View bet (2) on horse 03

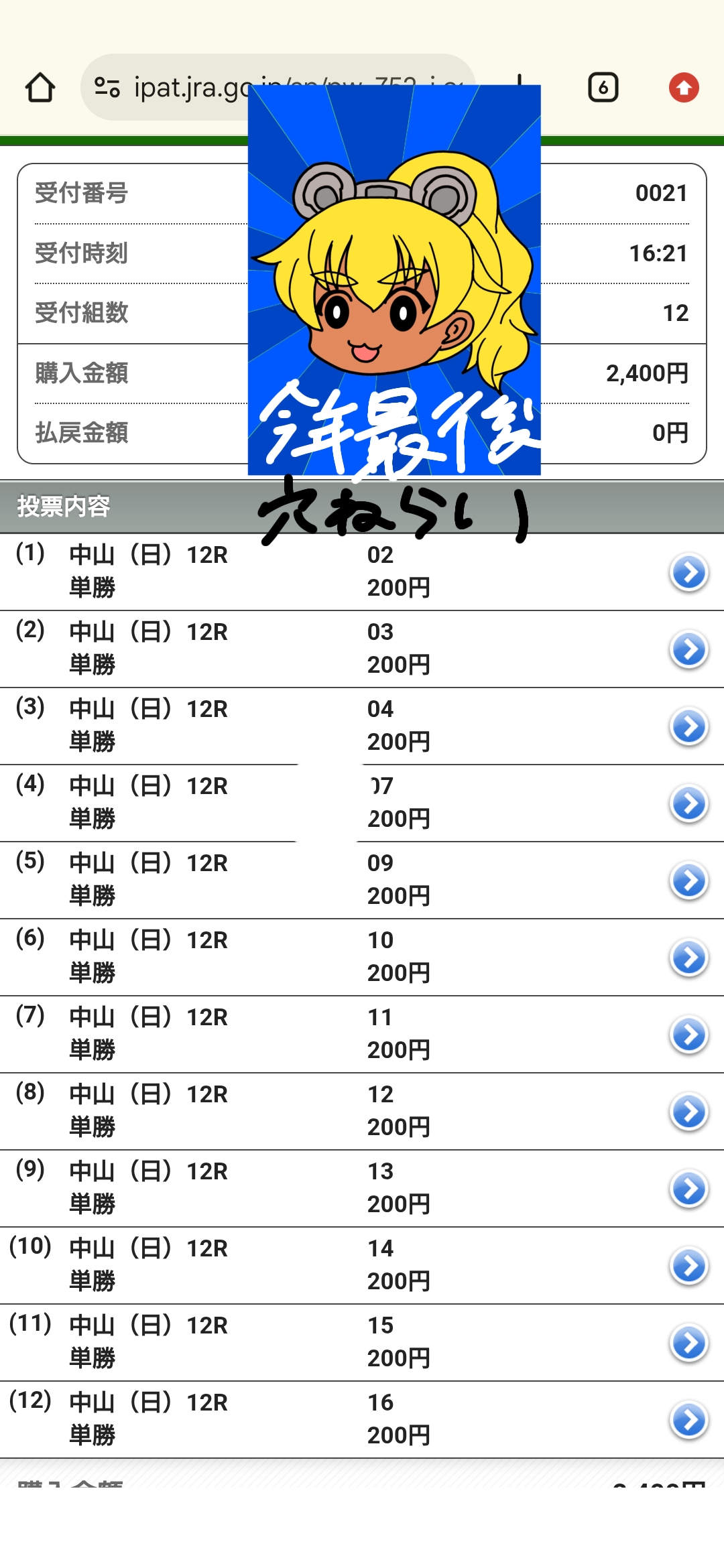point(688,650)
